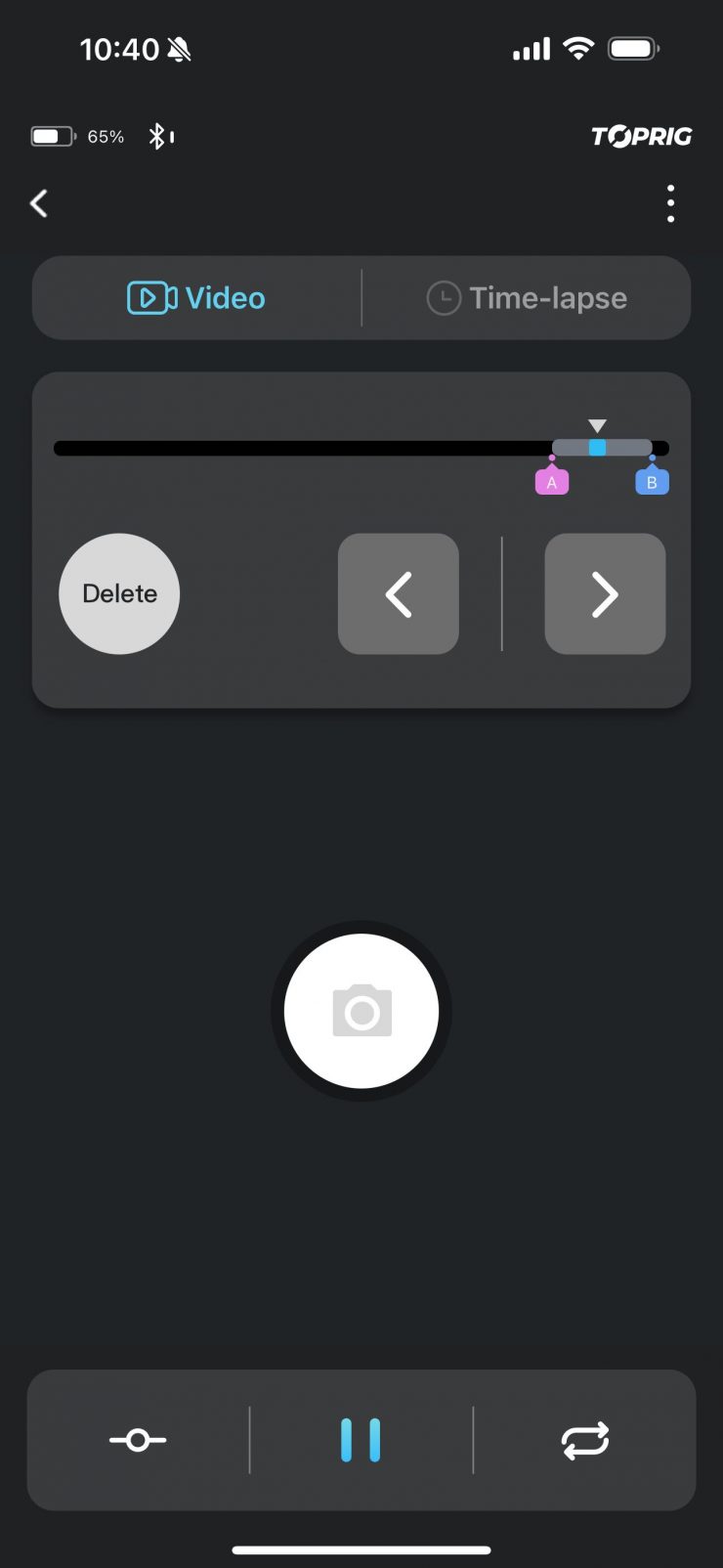Open the slider position control icon
723x1568 pixels.
(x=138, y=1440)
